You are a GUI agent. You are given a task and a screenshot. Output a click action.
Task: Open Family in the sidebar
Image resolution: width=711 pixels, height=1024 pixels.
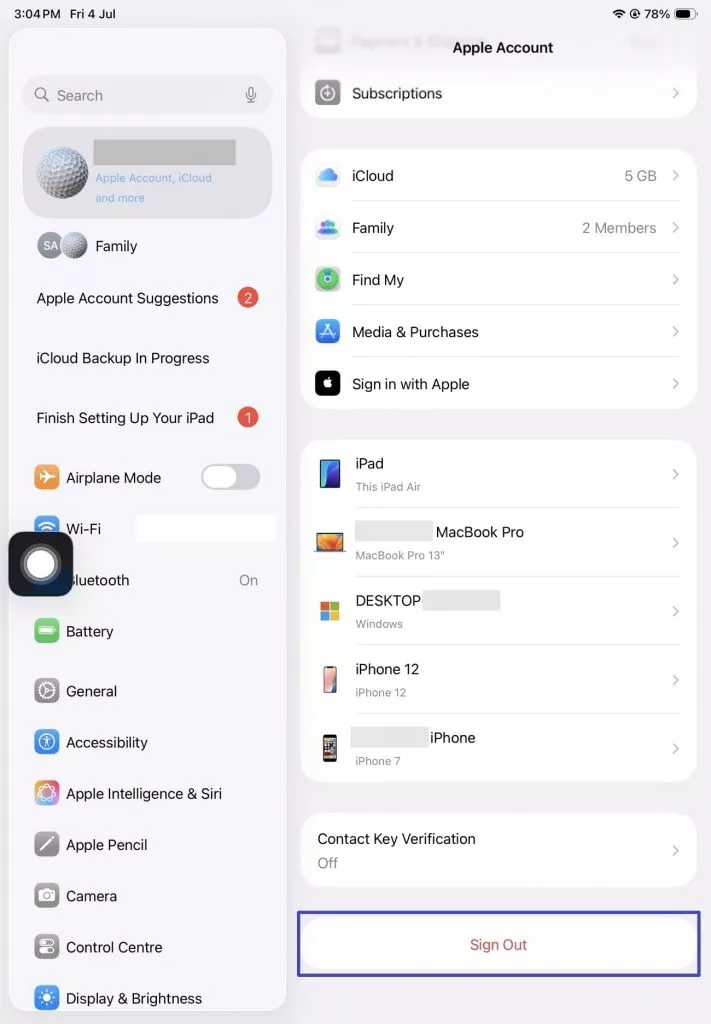[115, 246]
